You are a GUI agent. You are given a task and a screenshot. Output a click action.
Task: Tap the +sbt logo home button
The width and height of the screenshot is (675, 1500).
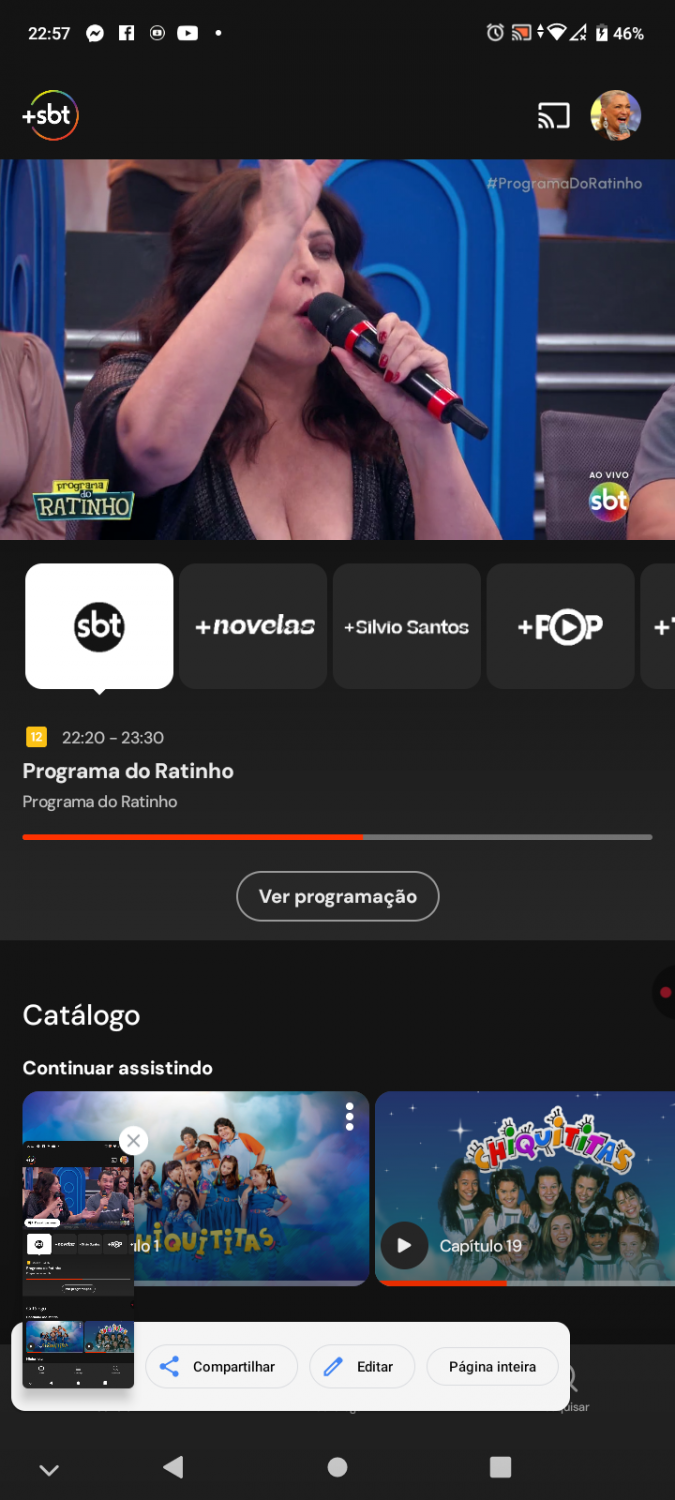click(49, 116)
